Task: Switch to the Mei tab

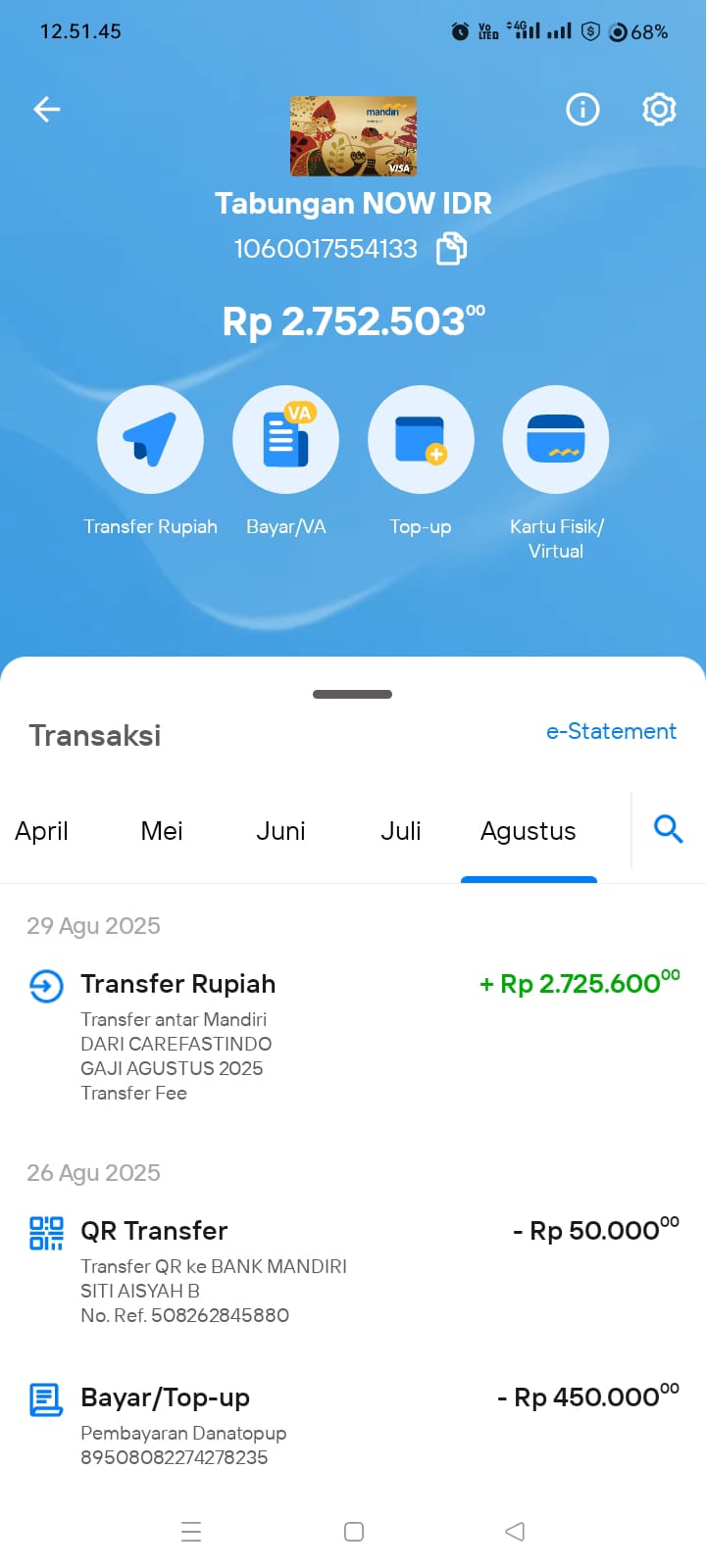Action: coord(162,831)
